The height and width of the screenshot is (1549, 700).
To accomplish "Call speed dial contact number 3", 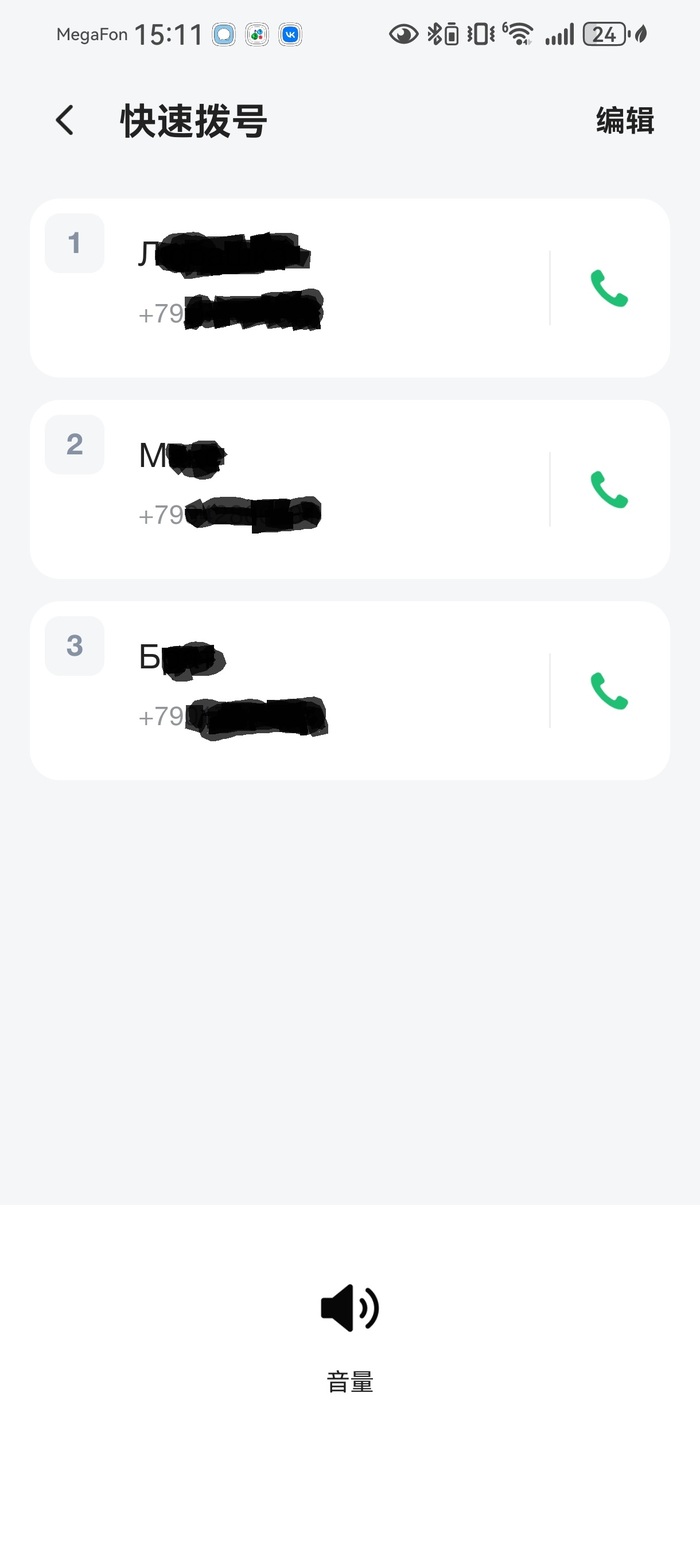I will coord(608,691).
